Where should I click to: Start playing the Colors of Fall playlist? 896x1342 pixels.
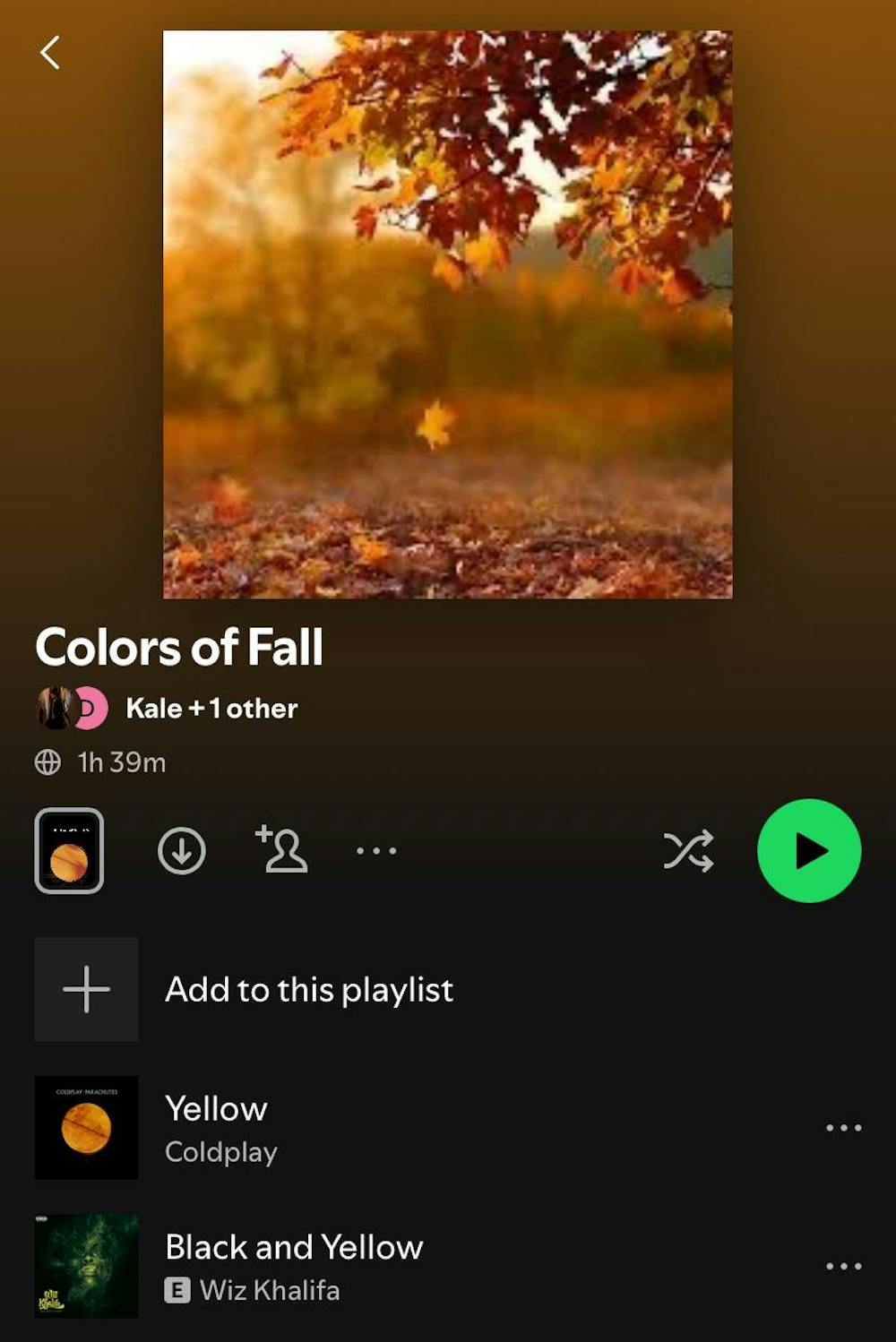tap(809, 851)
